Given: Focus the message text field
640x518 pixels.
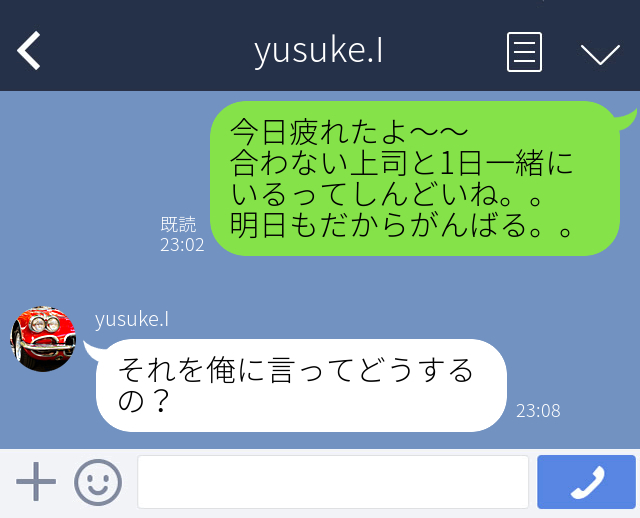Looking at the screenshot, I should pos(332,483).
